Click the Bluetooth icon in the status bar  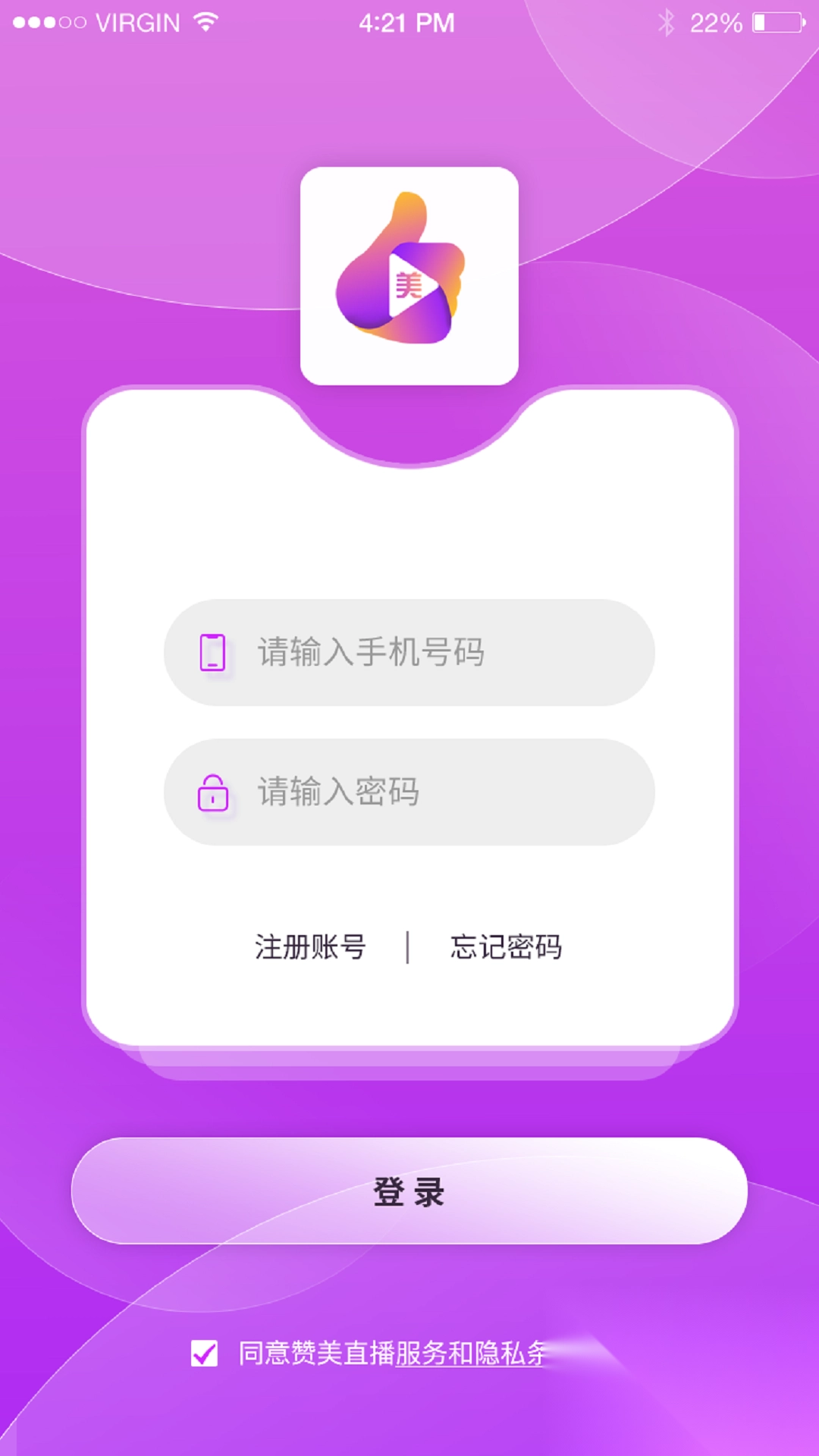(x=667, y=23)
